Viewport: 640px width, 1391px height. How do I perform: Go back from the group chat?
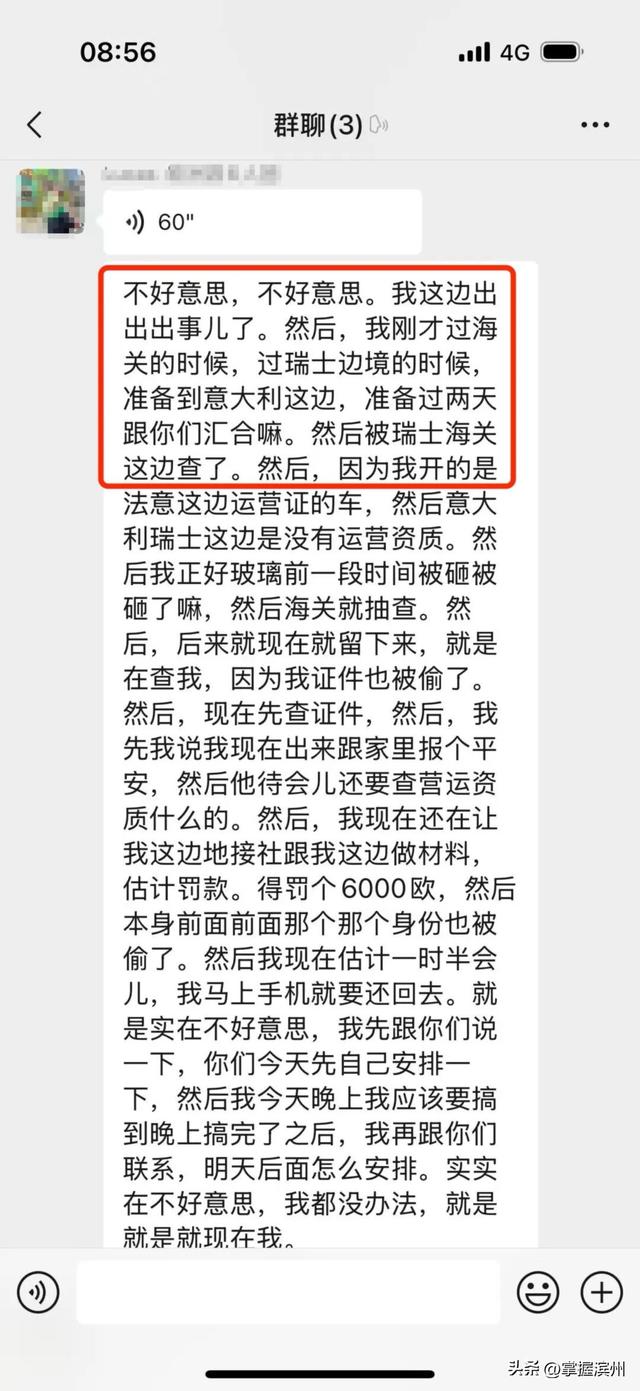tap(35, 125)
